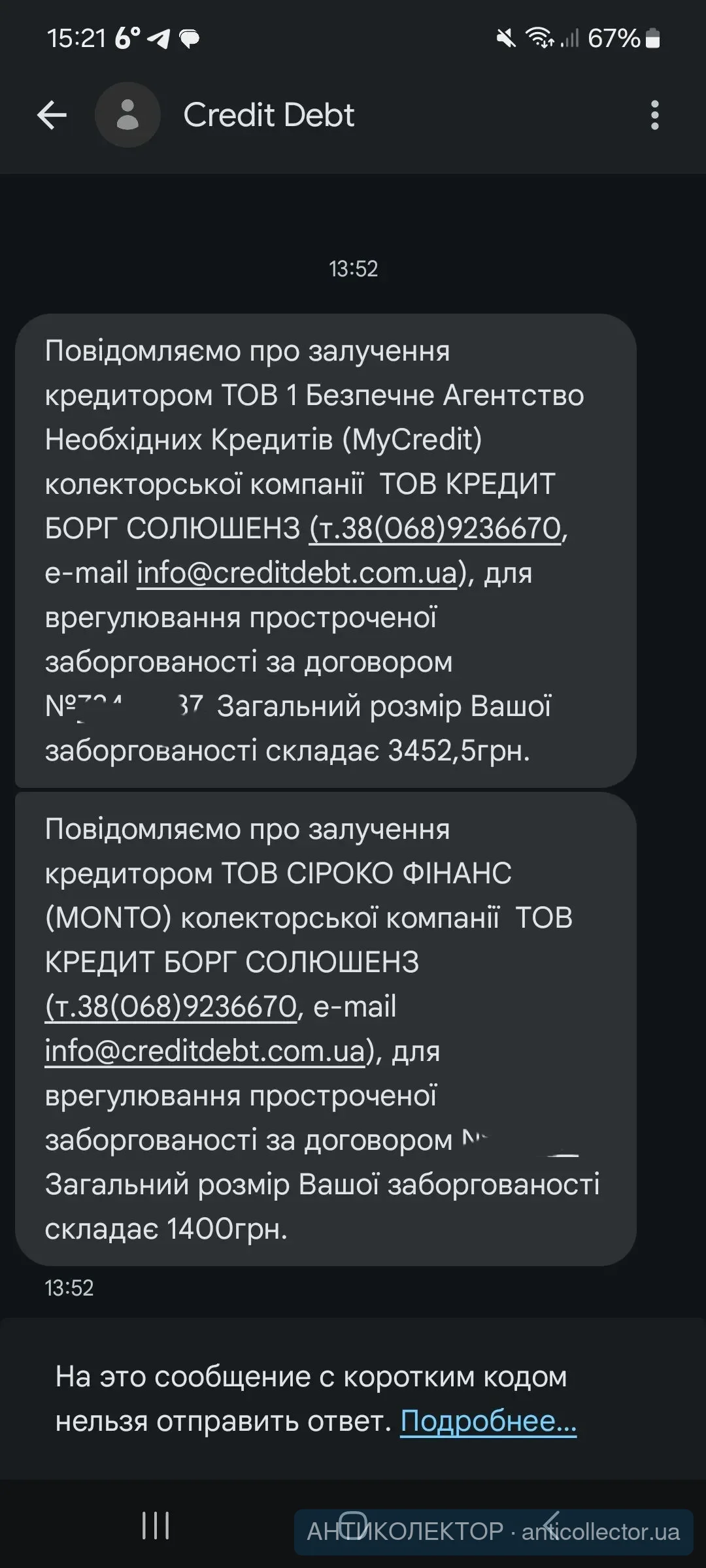This screenshot has width=706, height=1568.
Task: Open the Credit Debt contact avatar
Action: tap(127, 116)
